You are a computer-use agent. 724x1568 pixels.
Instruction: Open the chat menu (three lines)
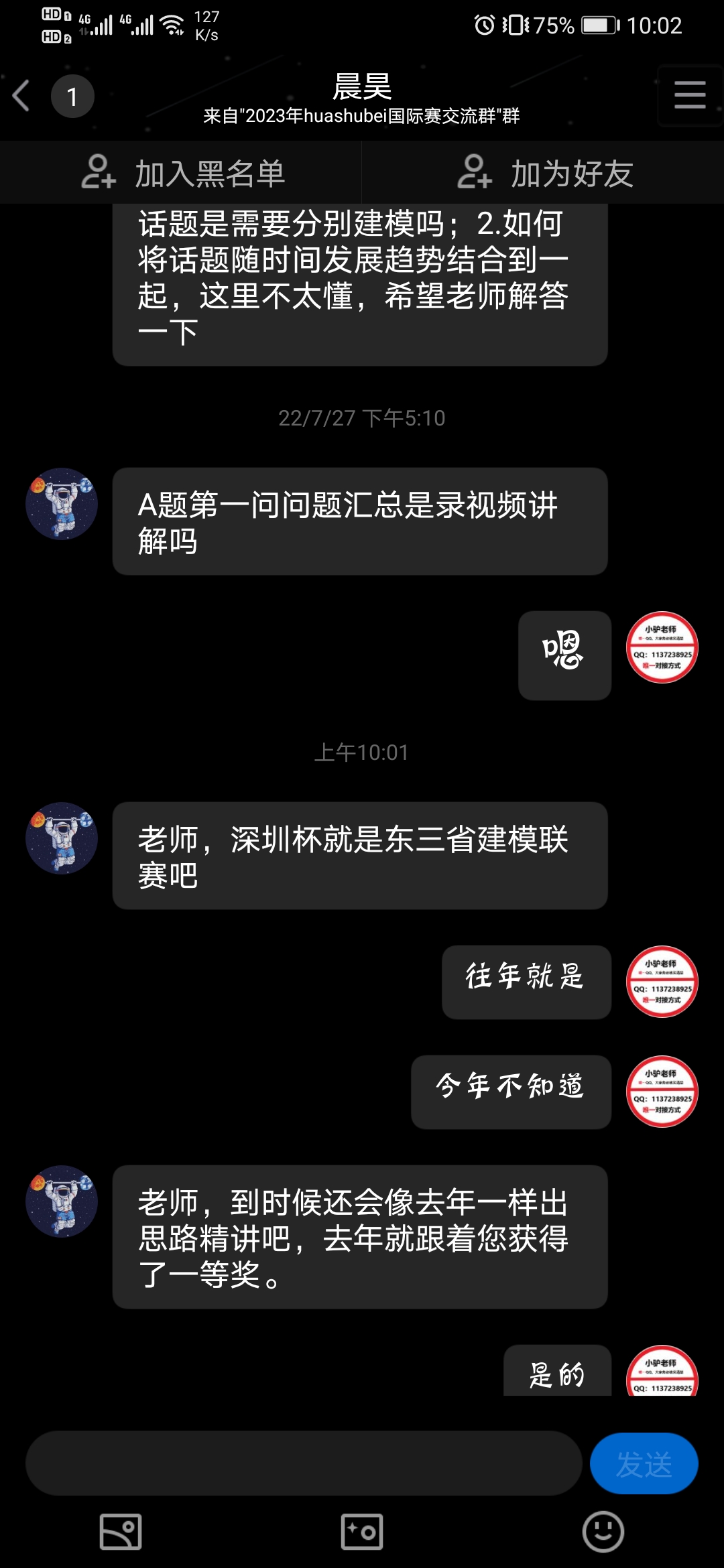[x=689, y=95]
